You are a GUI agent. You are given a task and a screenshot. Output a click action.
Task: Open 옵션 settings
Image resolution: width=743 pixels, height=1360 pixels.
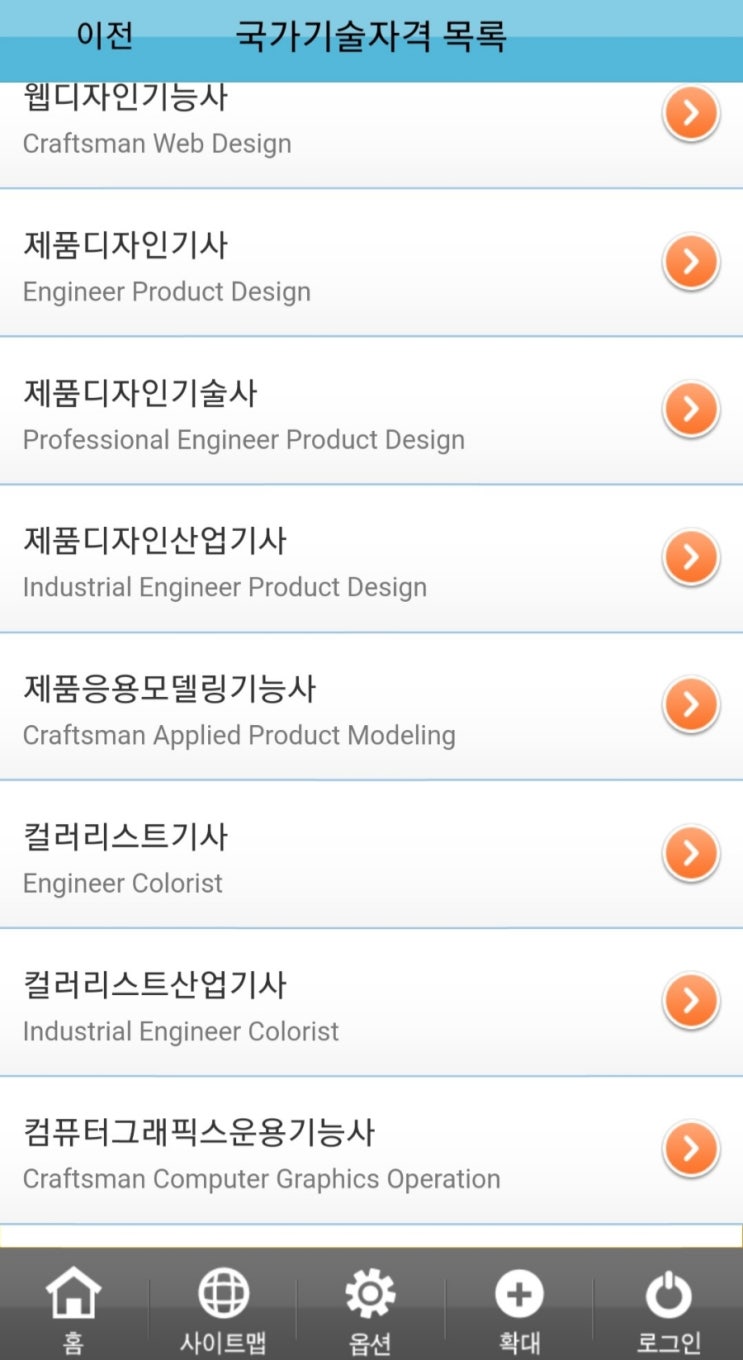(371, 1309)
